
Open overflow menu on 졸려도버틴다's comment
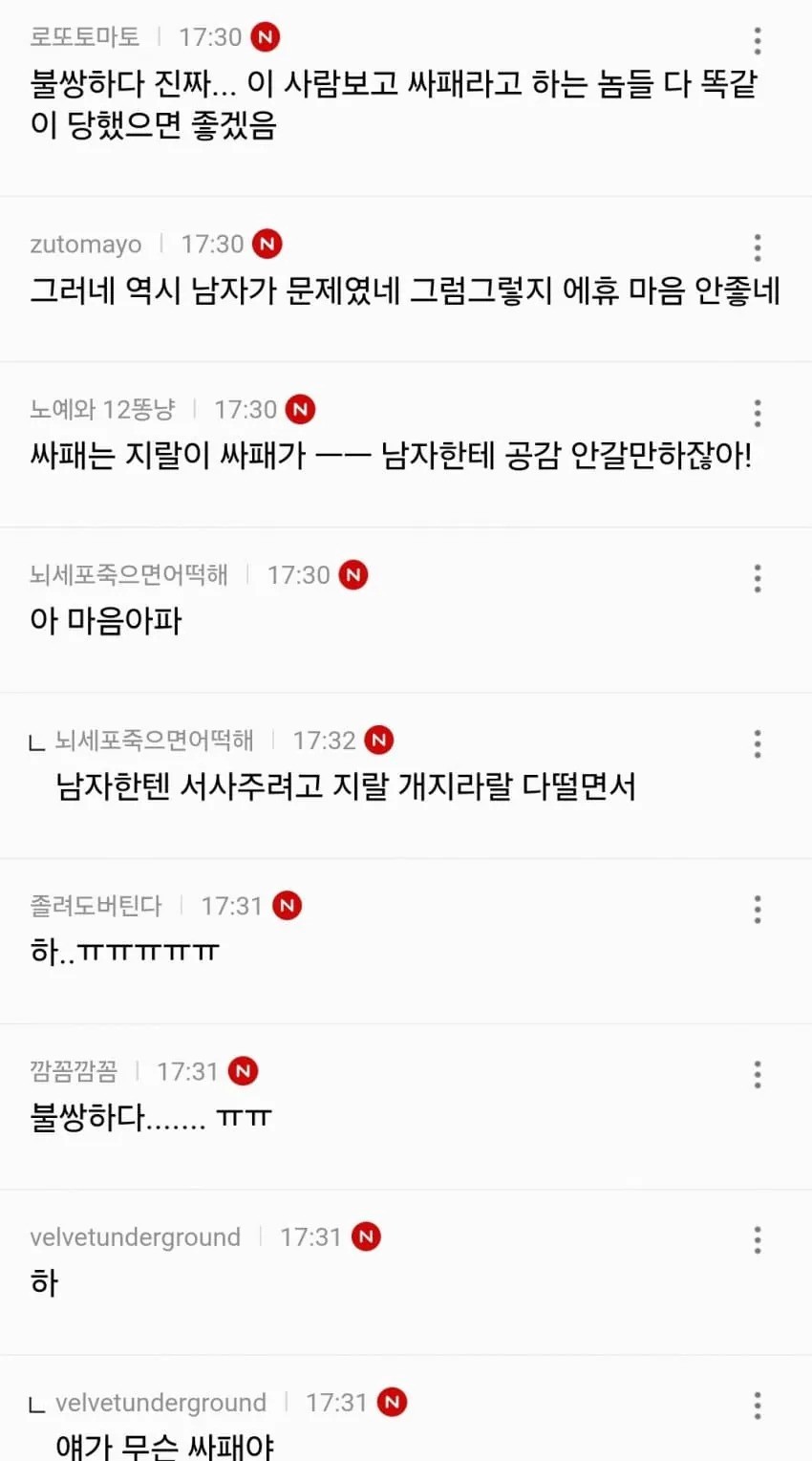[x=758, y=909]
